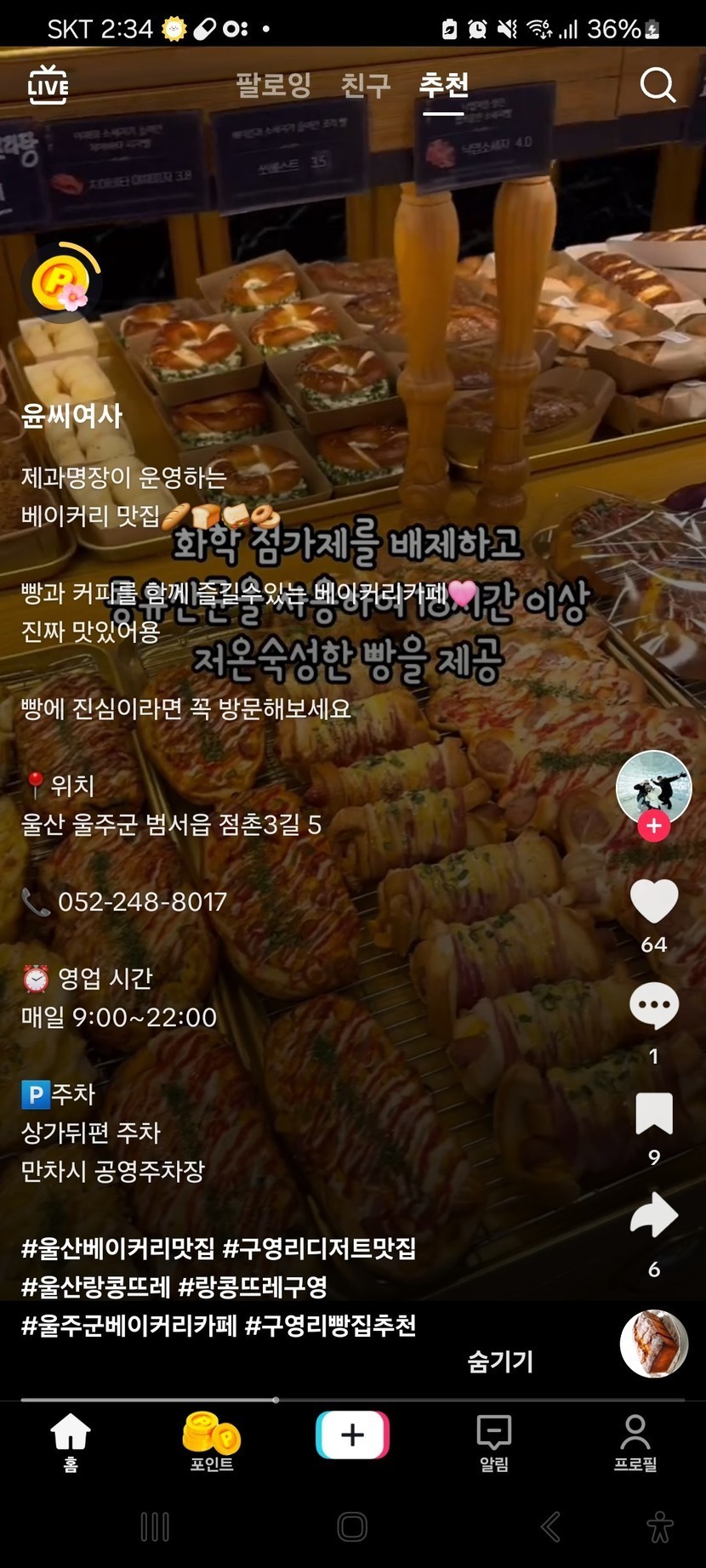This screenshot has height=1568, width=706.
Task: Switch to the 프로필 tab
Action: [x=635, y=1441]
